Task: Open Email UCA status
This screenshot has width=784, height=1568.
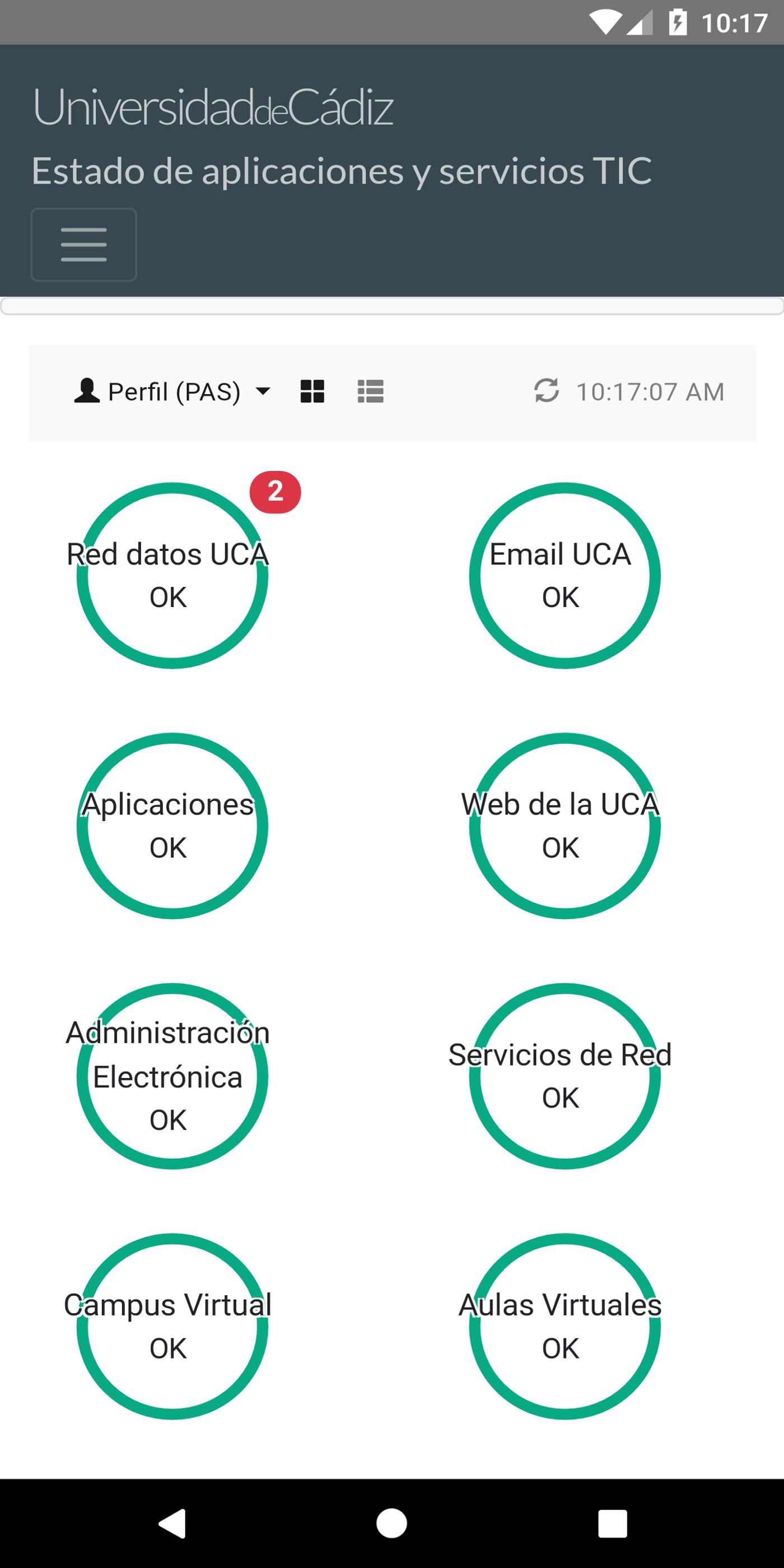Action: 565,575
